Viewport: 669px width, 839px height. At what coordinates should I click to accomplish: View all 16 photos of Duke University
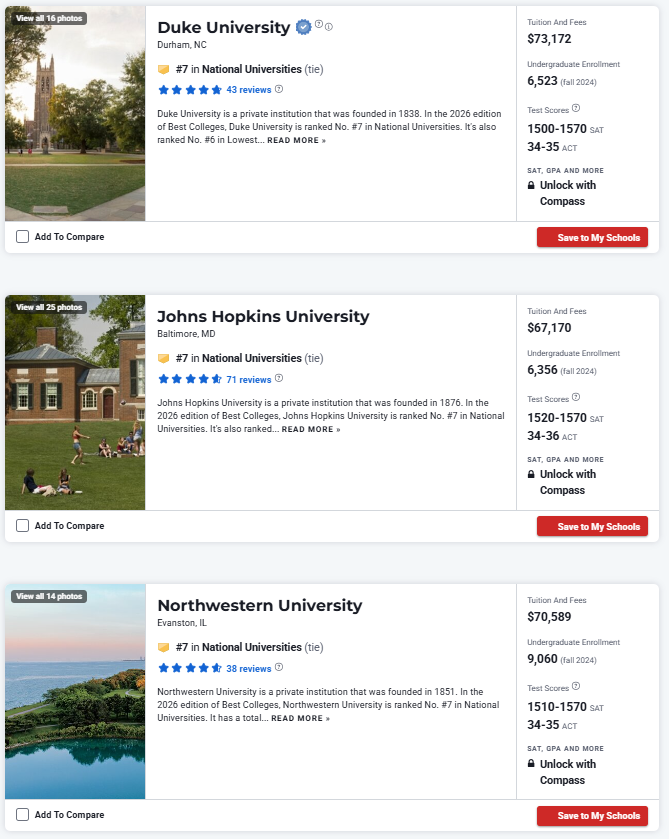point(49,18)
